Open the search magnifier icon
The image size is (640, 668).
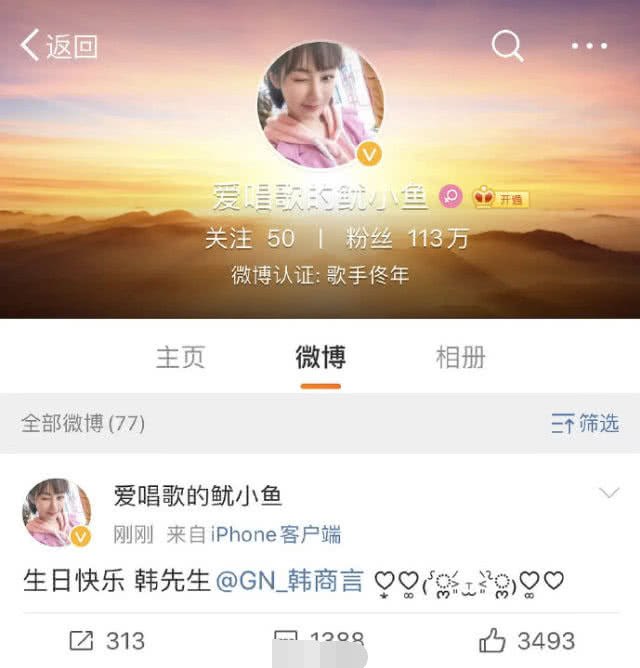508,45
